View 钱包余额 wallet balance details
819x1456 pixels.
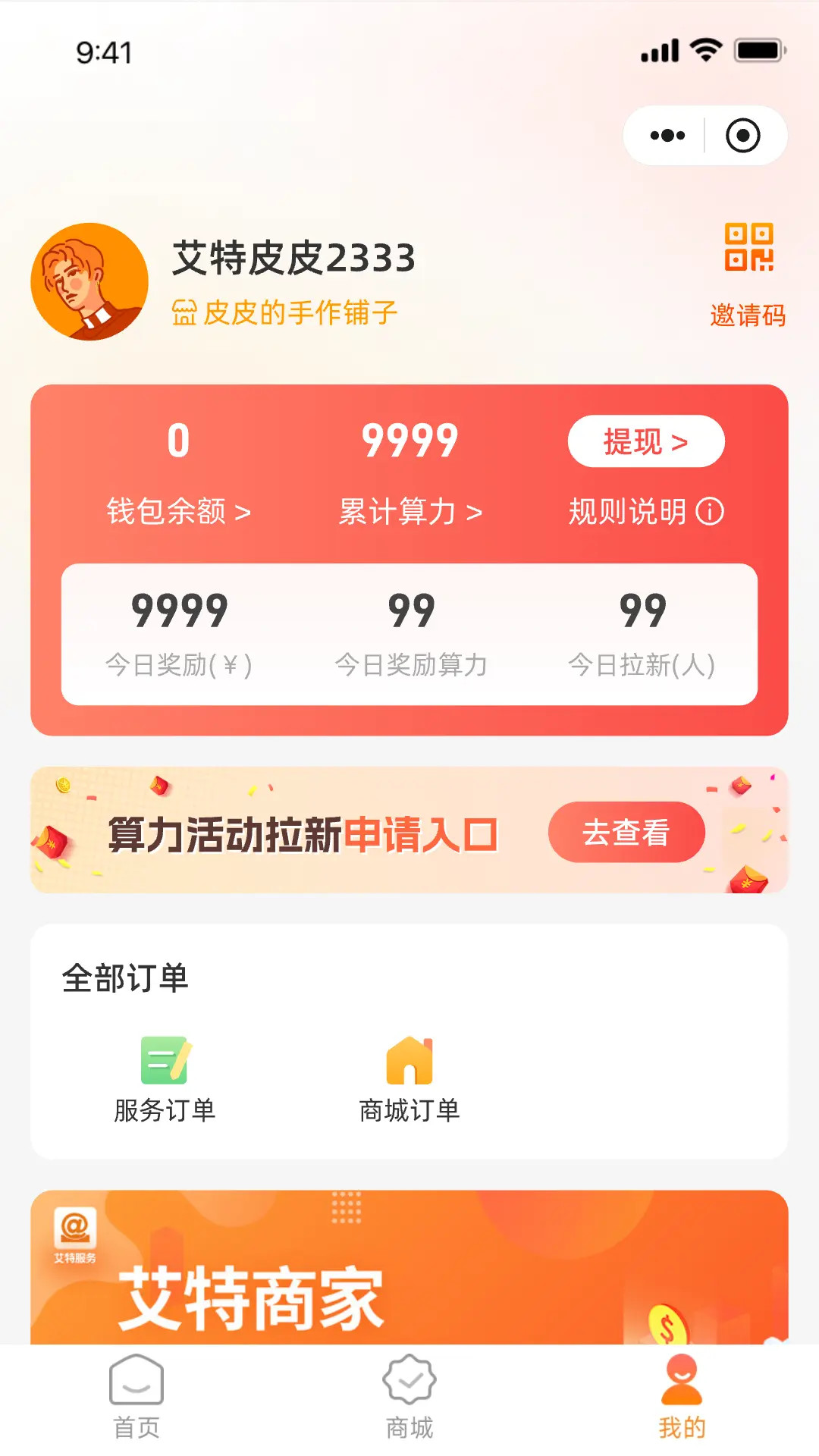coord(178,511)
